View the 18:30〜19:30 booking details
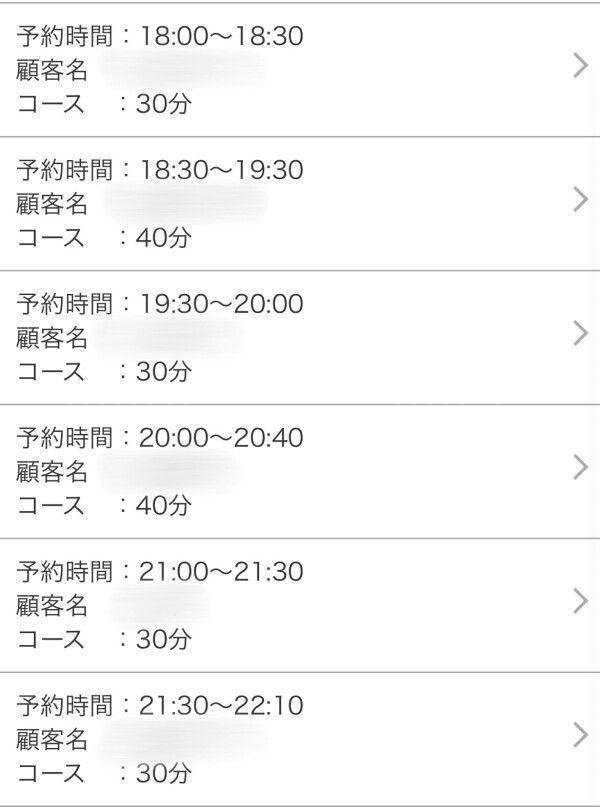 300,203
